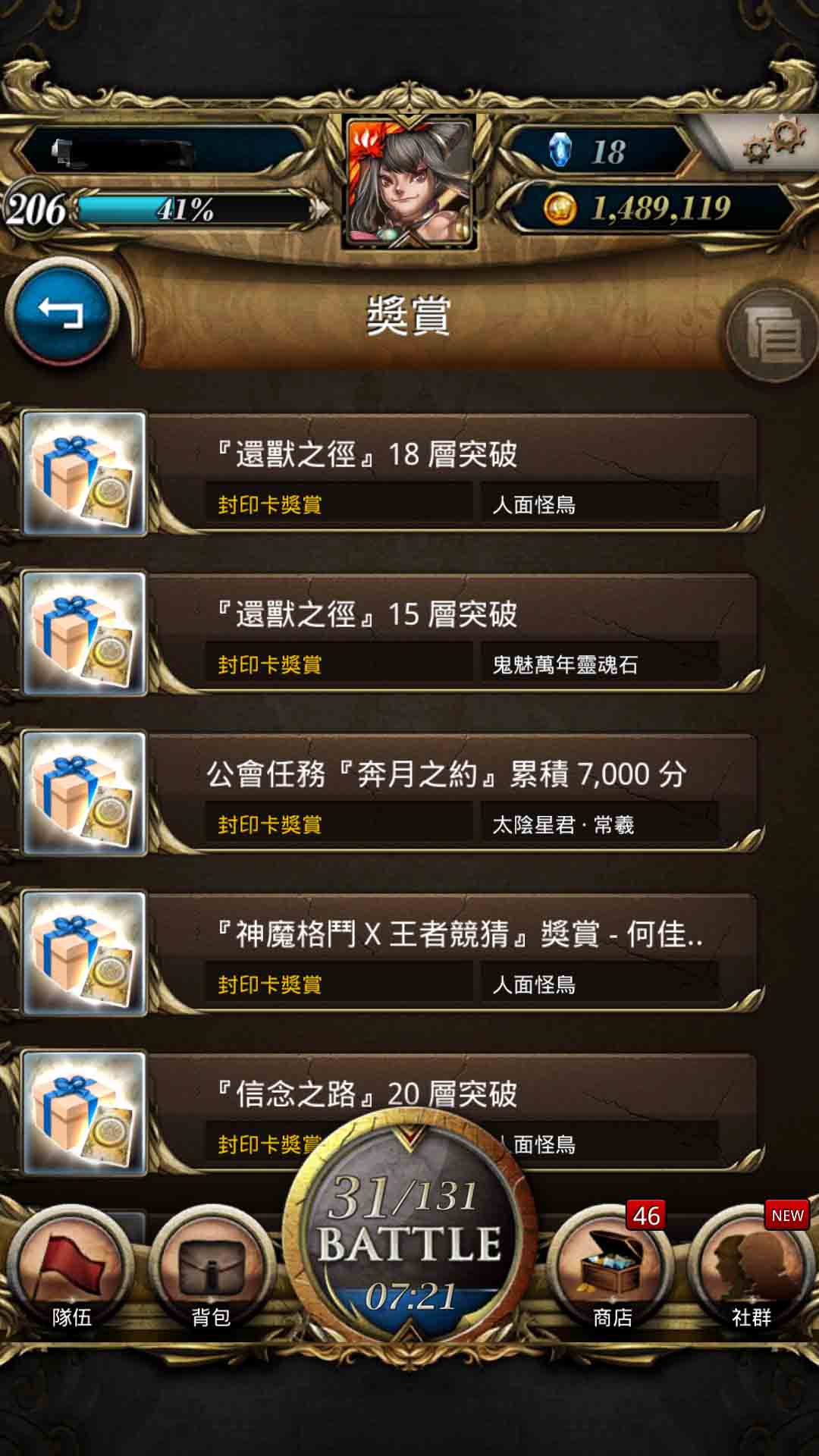Screen dimensions: 819x1456
Task: Tap the diamond count of 18
Action: pyautogui.click(x=599, y=151)
